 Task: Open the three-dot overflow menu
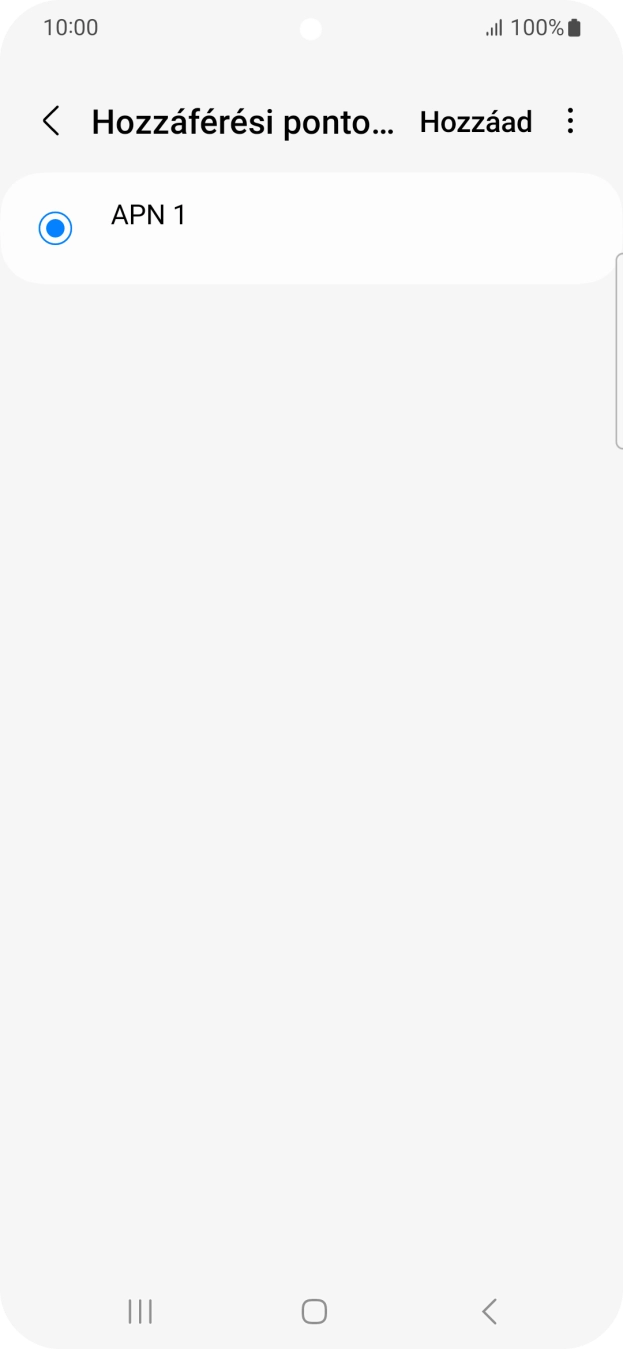click(570, 122)
